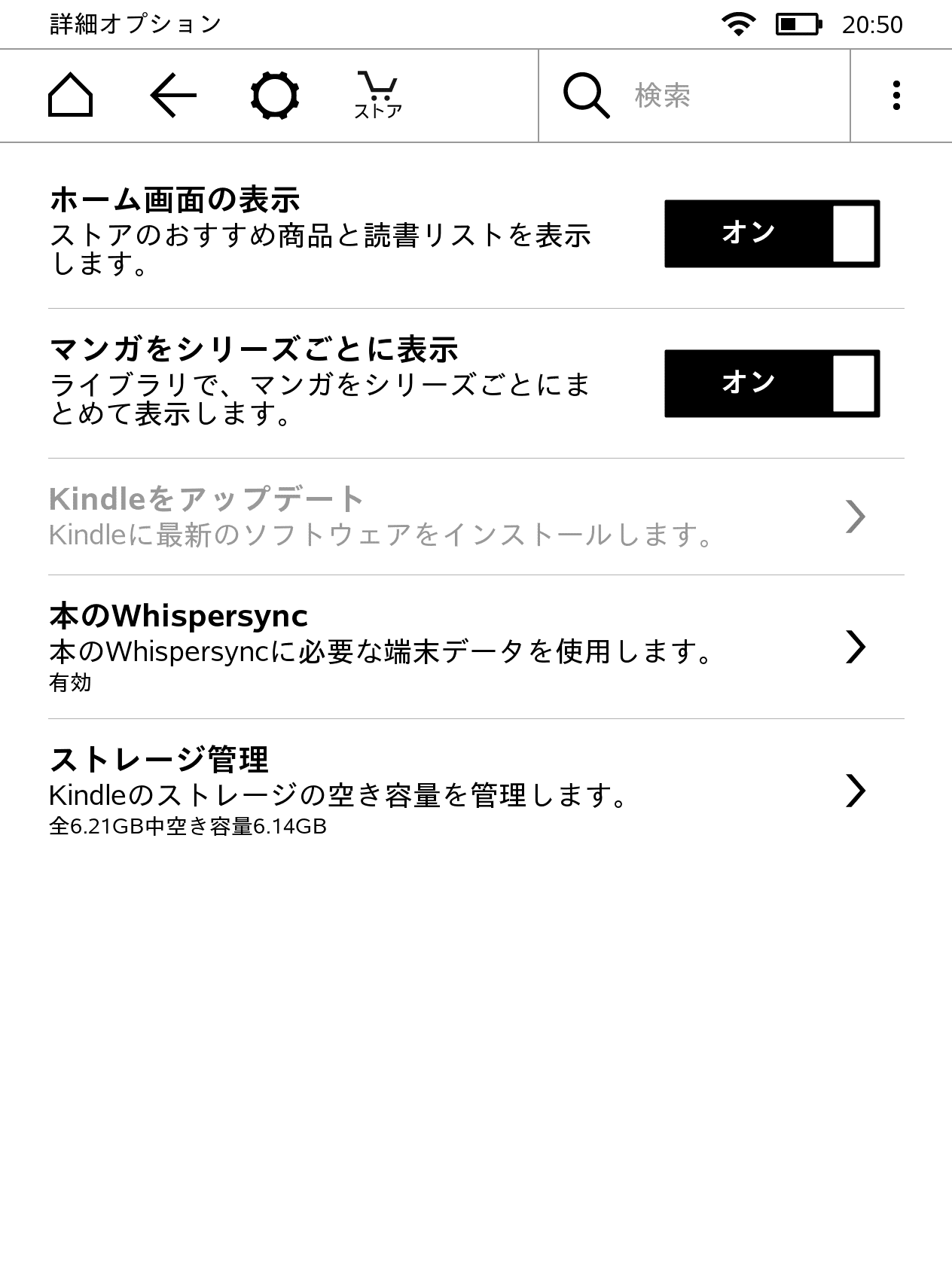Viewport: 952px width, 1265px height.
Task: Tap the back arrow to return
Action: [172, 96]
